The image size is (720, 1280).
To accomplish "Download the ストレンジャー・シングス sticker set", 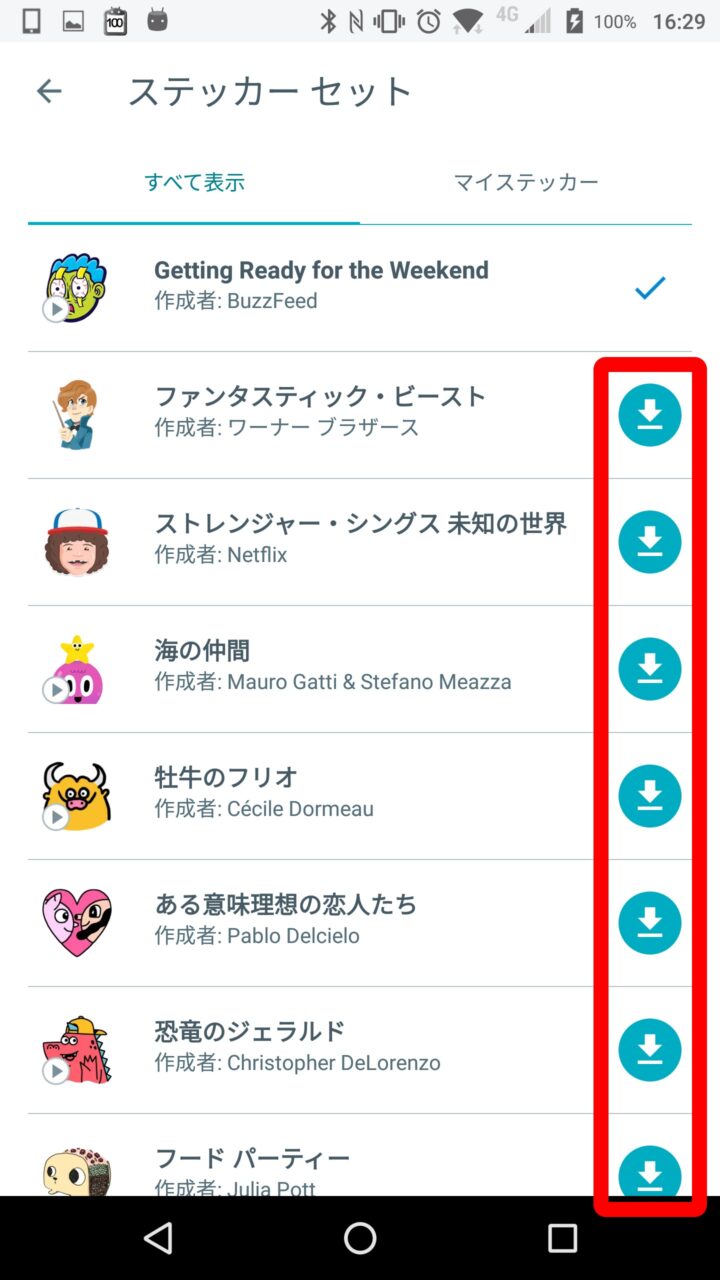I will point(650,542).
